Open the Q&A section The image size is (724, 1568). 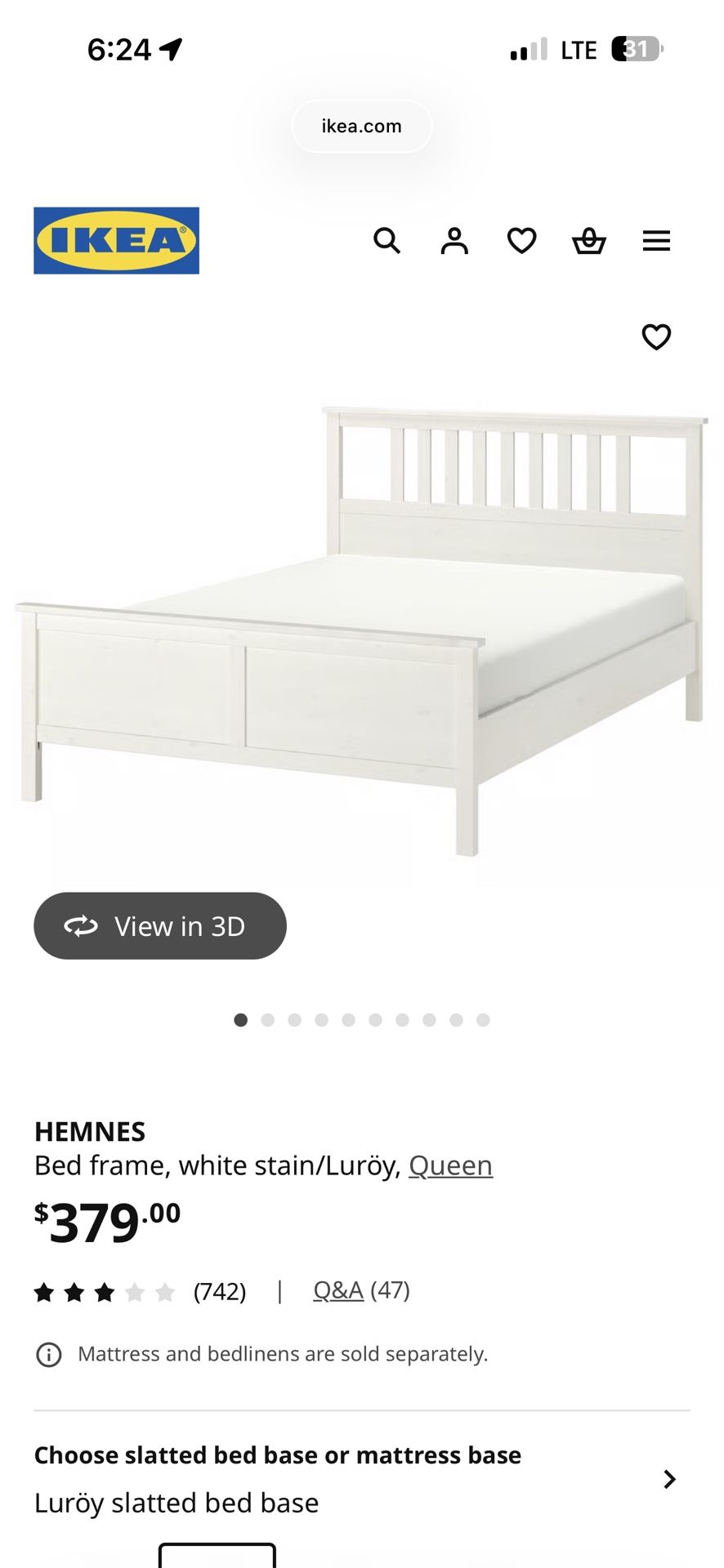pos(337,1290)
